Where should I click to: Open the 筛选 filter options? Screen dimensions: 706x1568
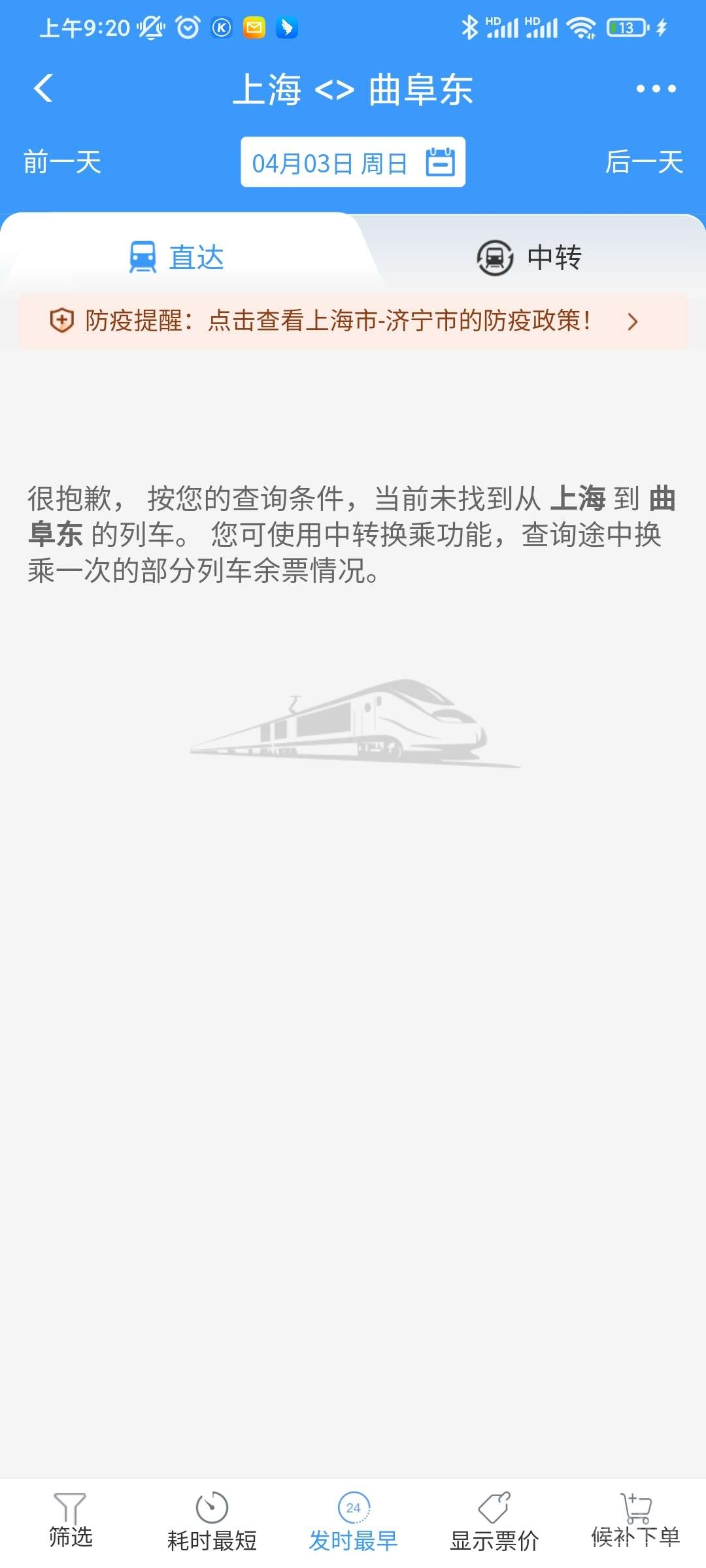point(71,1522)
